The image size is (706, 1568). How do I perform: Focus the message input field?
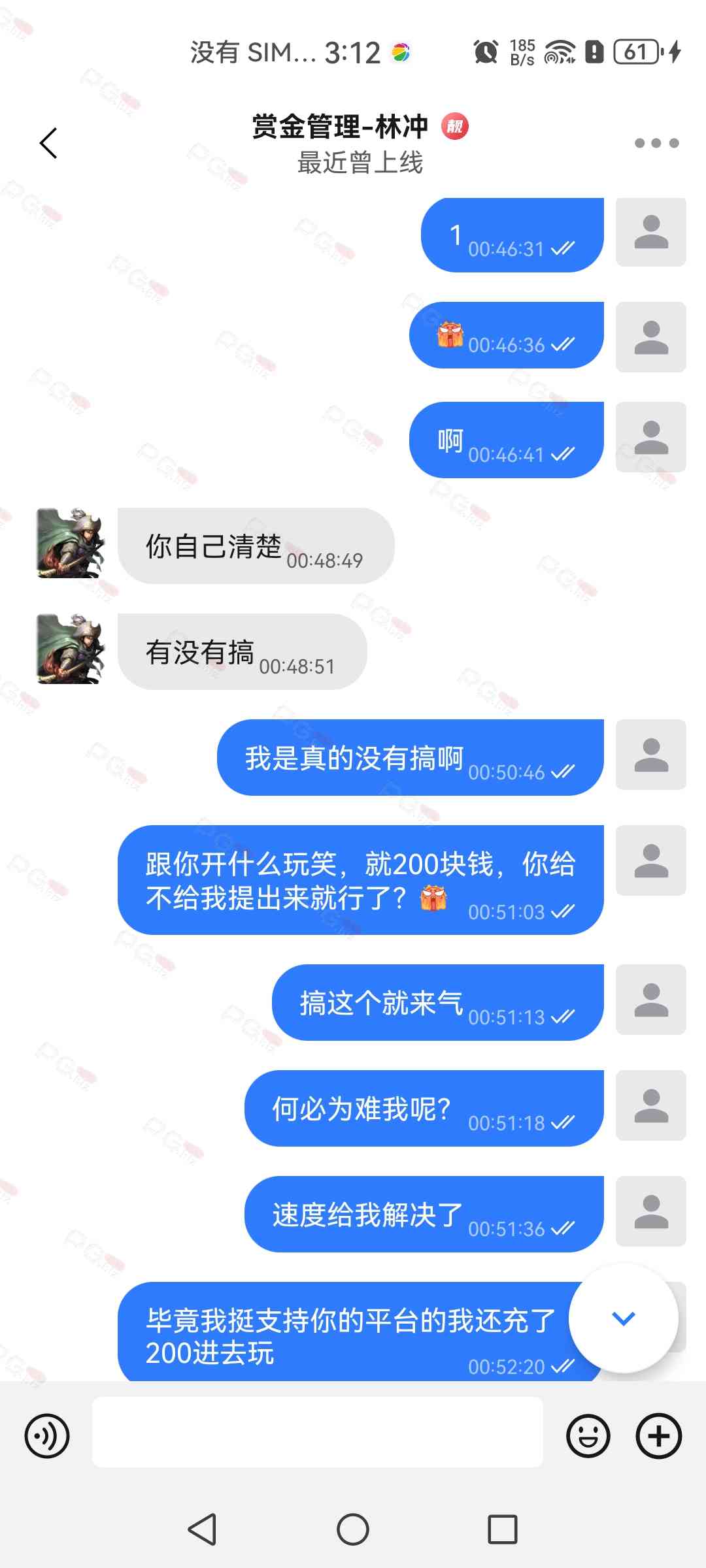tap(317, 1432)
